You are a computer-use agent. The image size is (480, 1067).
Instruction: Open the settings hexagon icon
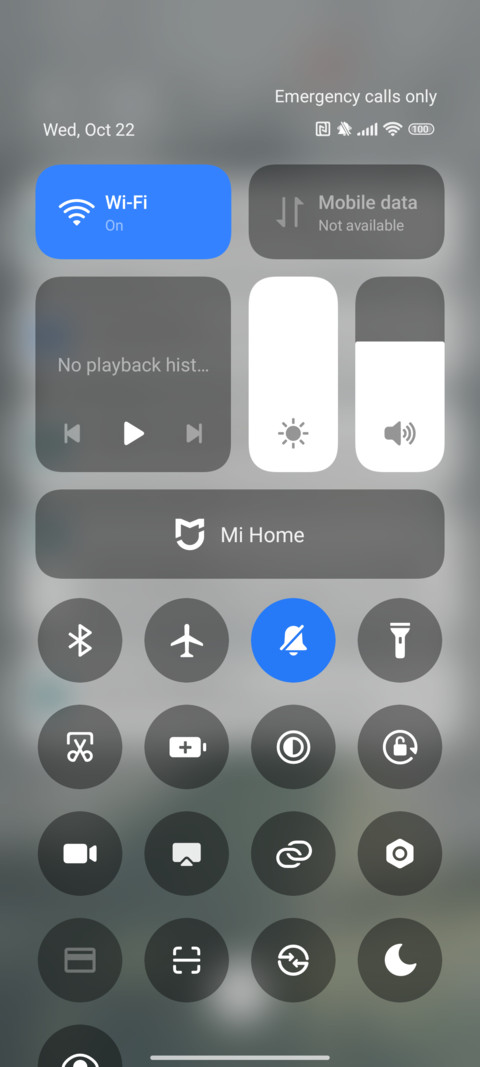400,853
